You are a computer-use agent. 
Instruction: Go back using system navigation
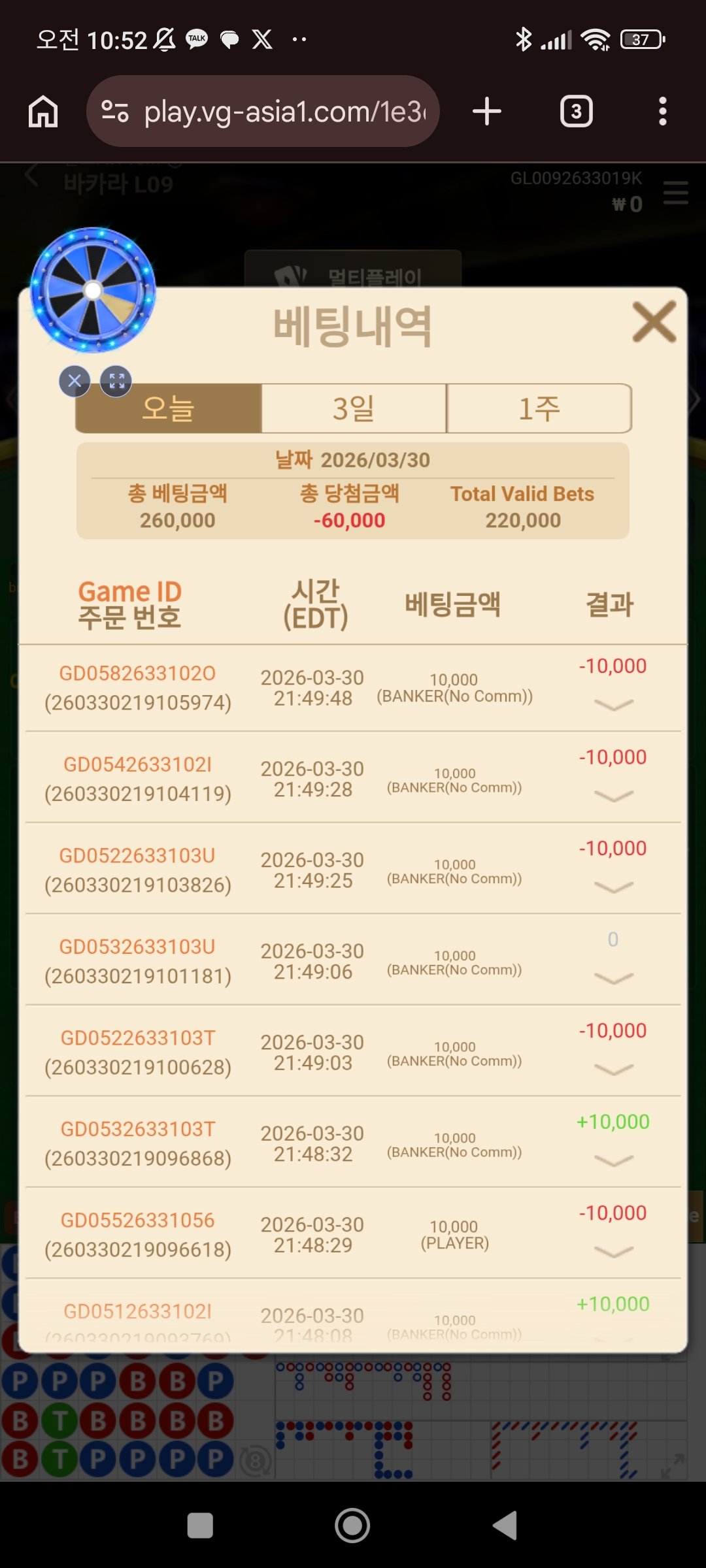coord(505,1526)
